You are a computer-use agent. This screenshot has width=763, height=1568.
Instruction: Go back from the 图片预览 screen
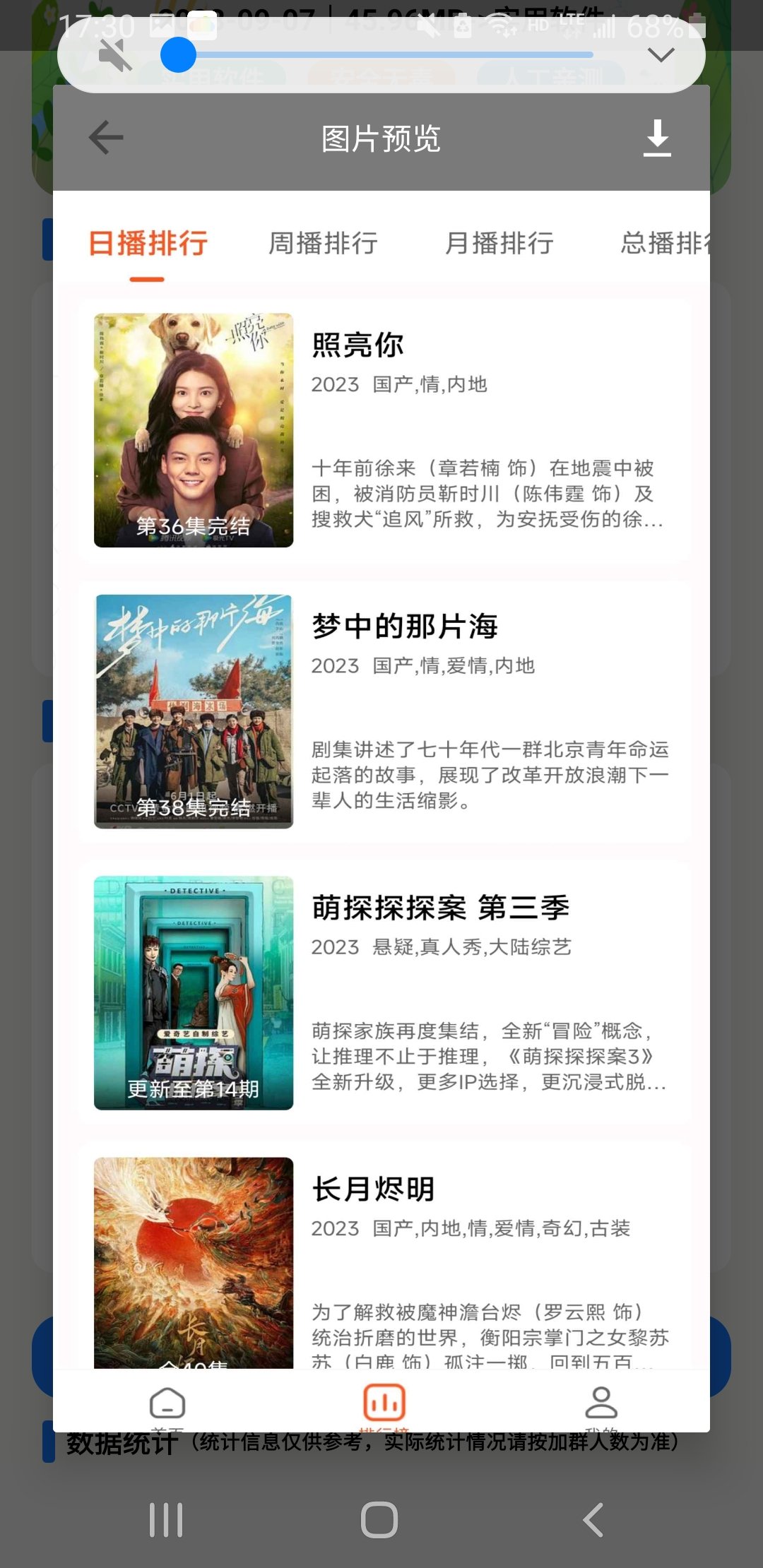pyautogui.click(x=106, y=137)
